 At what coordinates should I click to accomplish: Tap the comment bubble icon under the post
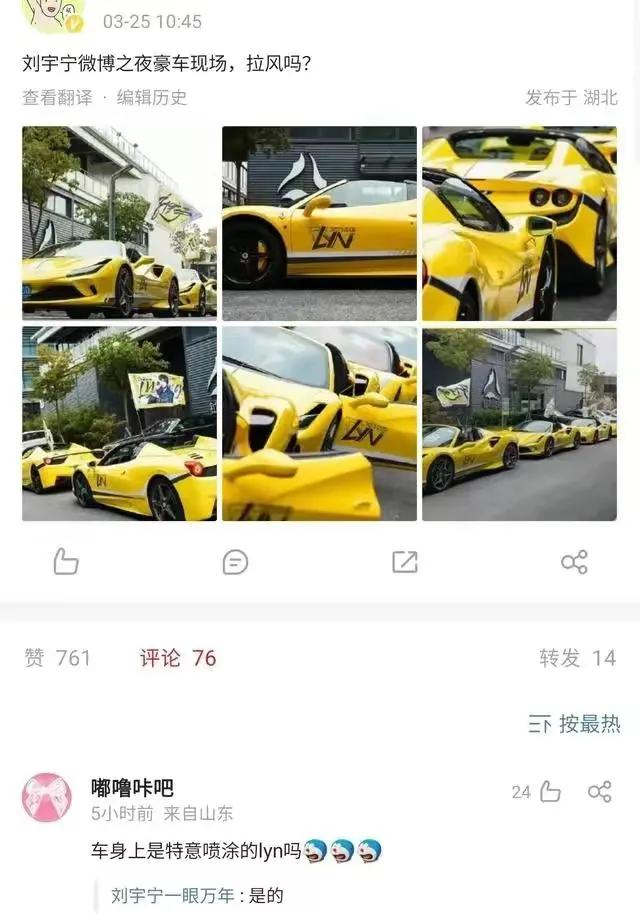pyautogui.click(x=235, y=562)
